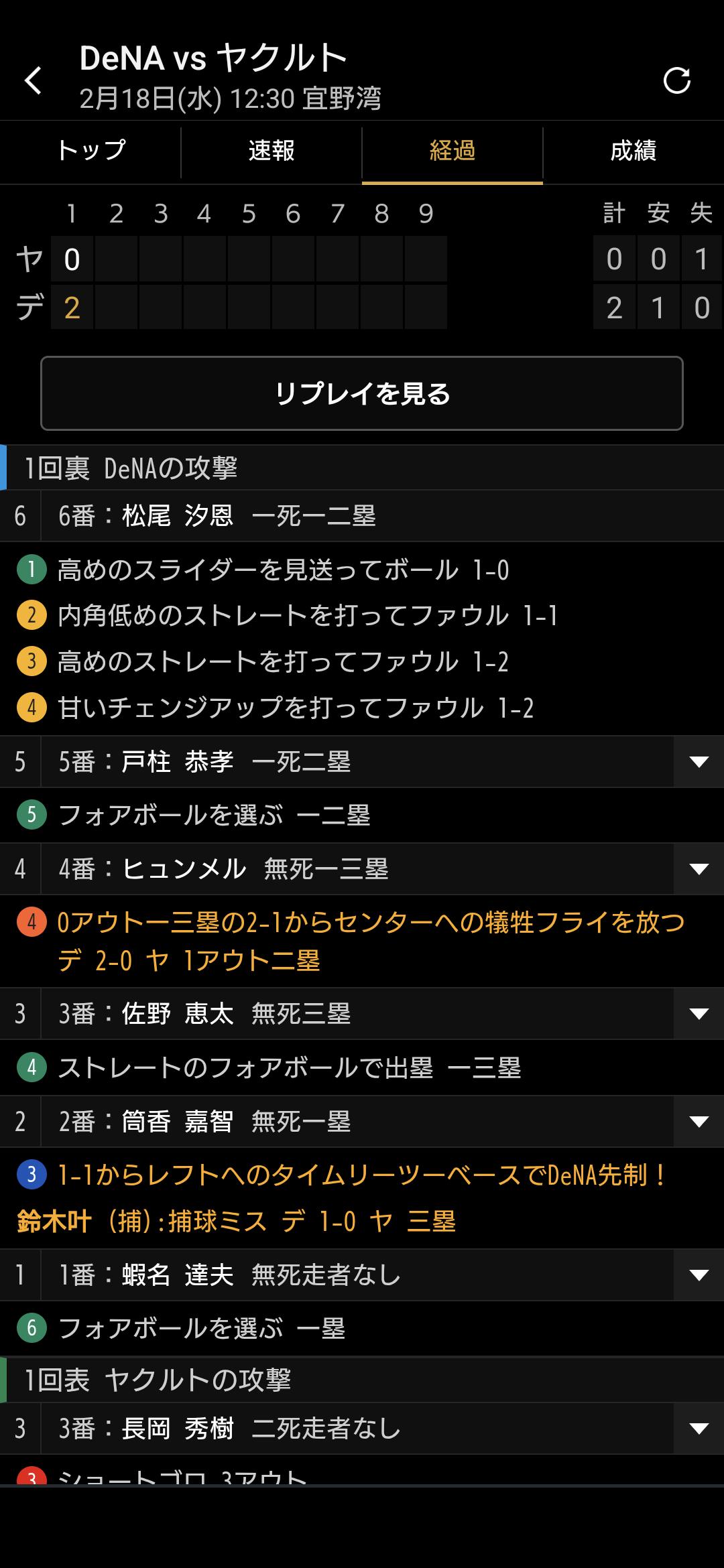Viewport: 724px width, 1568px height.
Task: Expand 3番 長岡 秀樹 at-bat details
Action: (x=699, y=1429)
